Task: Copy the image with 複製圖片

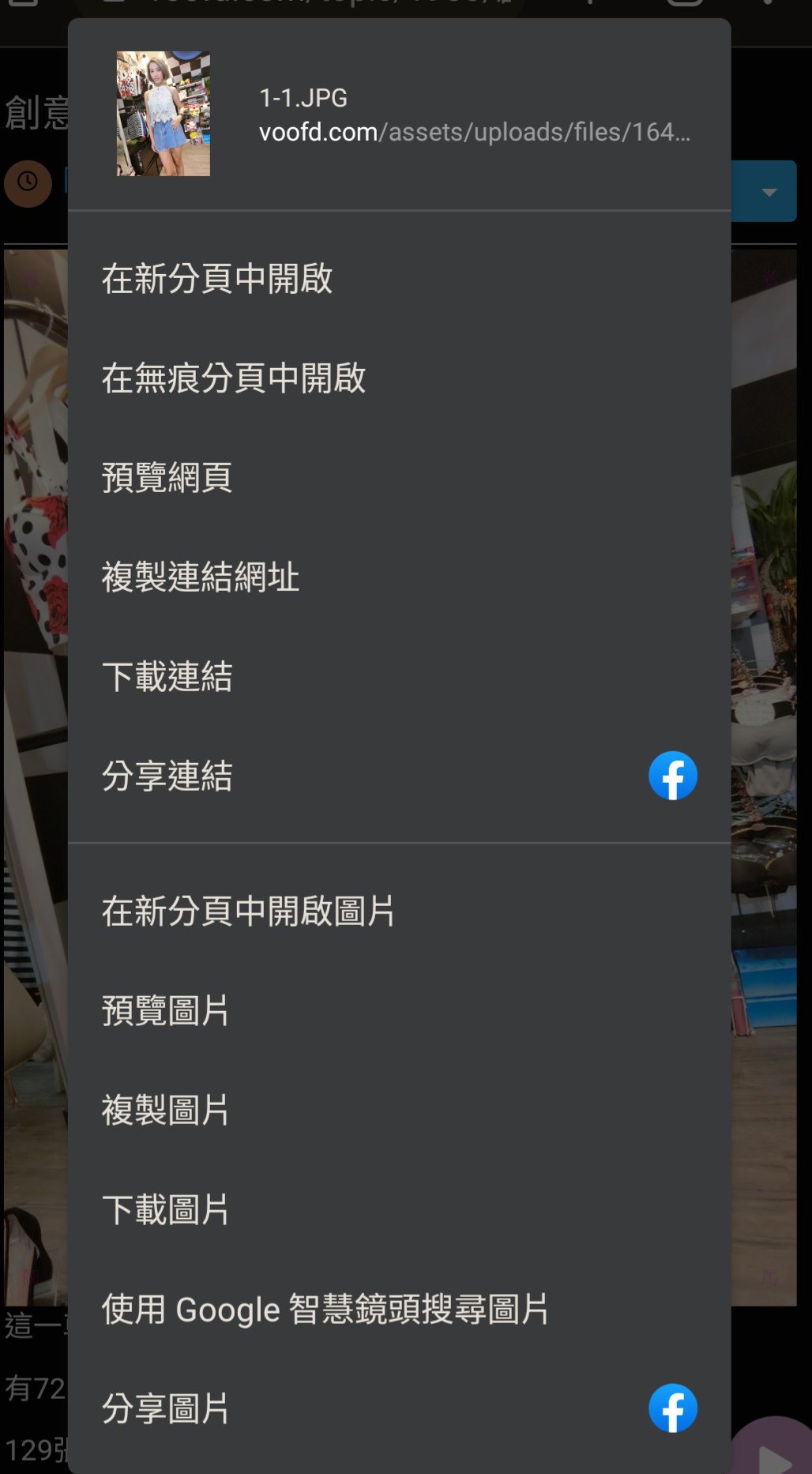Action: tap(399, 1111)
